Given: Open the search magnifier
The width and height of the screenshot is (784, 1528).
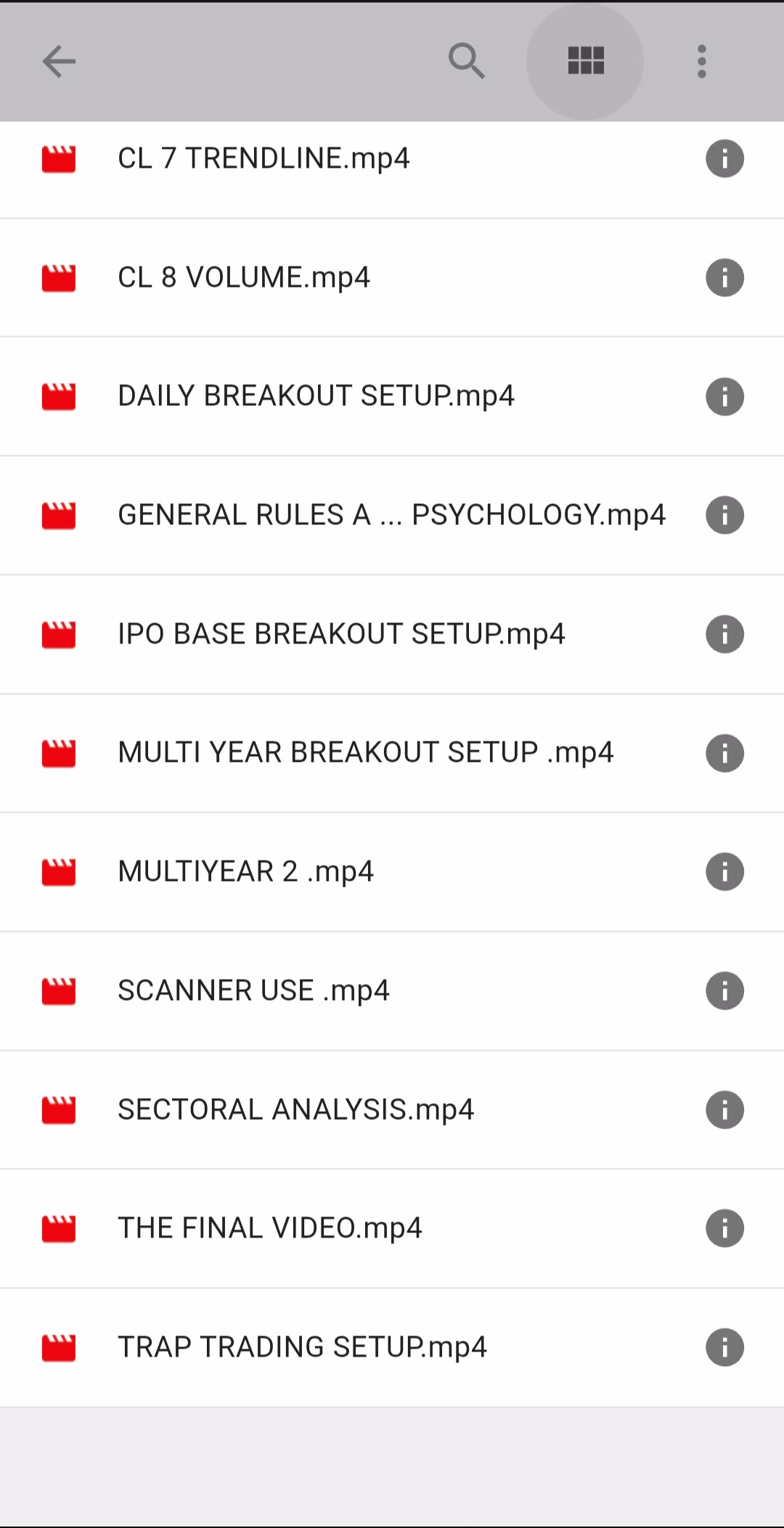Looking at the screenshot, I should pyautogui.click(x=466, y=61).
